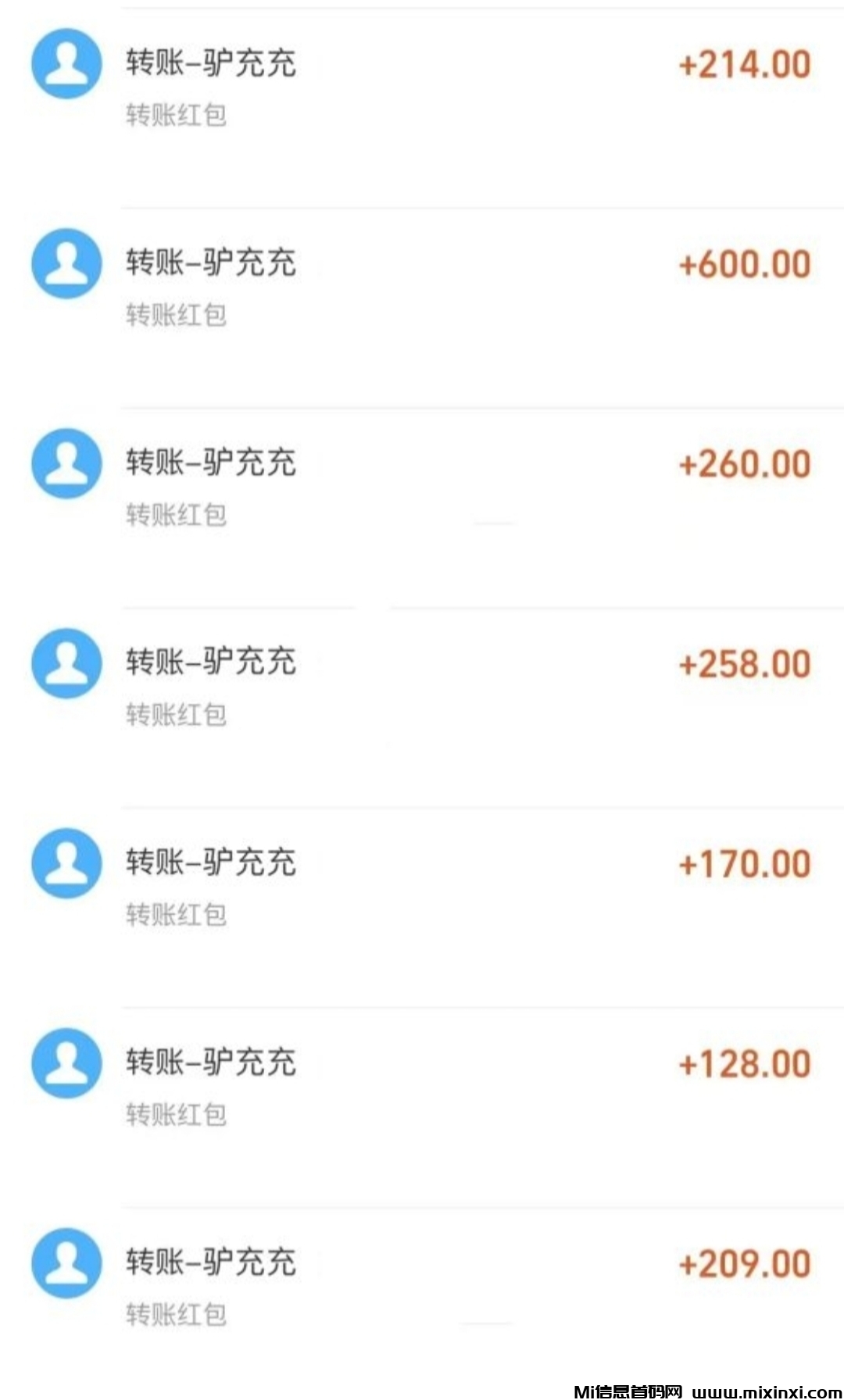Screen dimensions: 844x1400
Task: Open the +209.00 transfer entry
Action: coord(422,1286)
